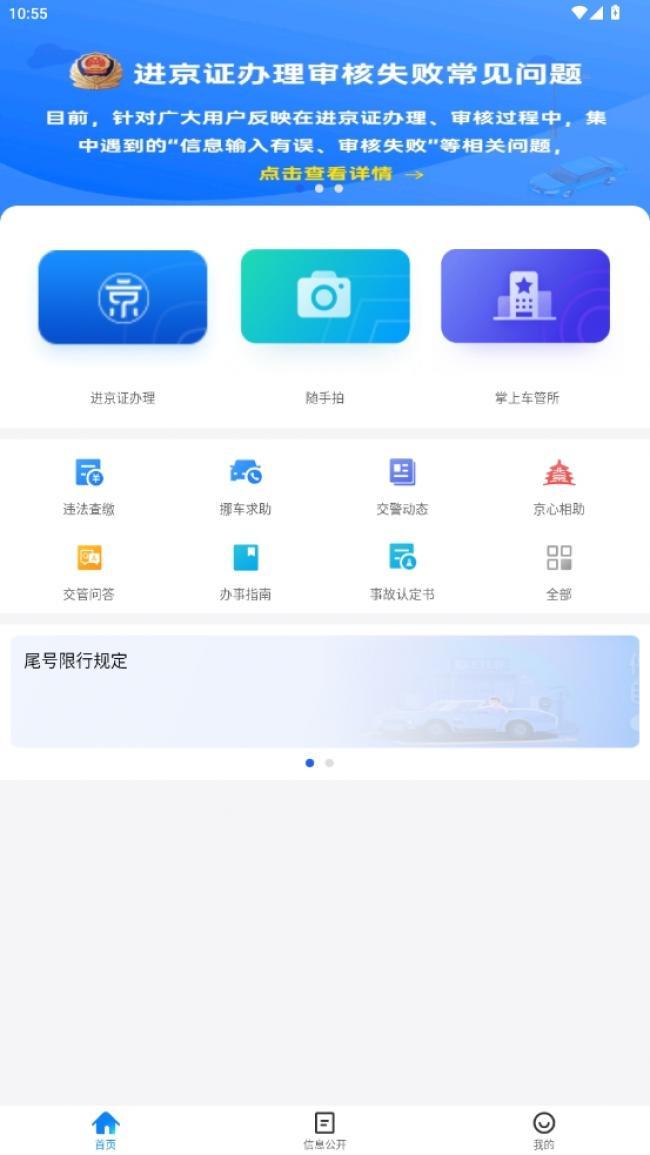Screen dimensions: 650x1155
Task: Open 京心相助
Action: (x=559, y=487)
